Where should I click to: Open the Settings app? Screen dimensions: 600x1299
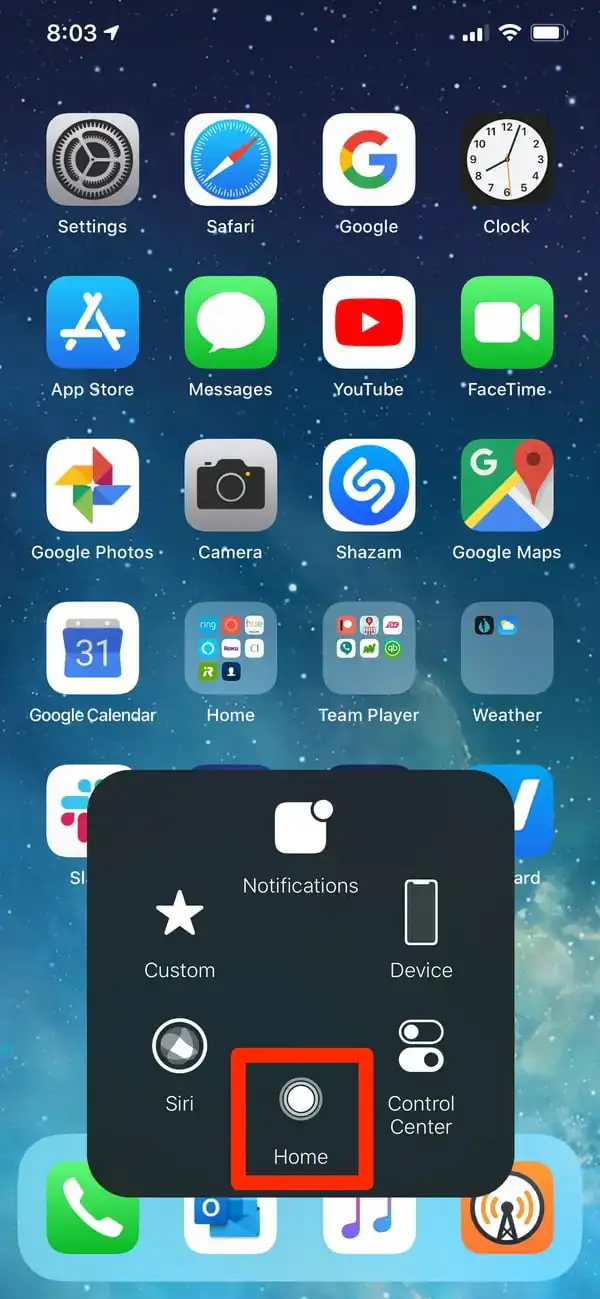(93, 160)
